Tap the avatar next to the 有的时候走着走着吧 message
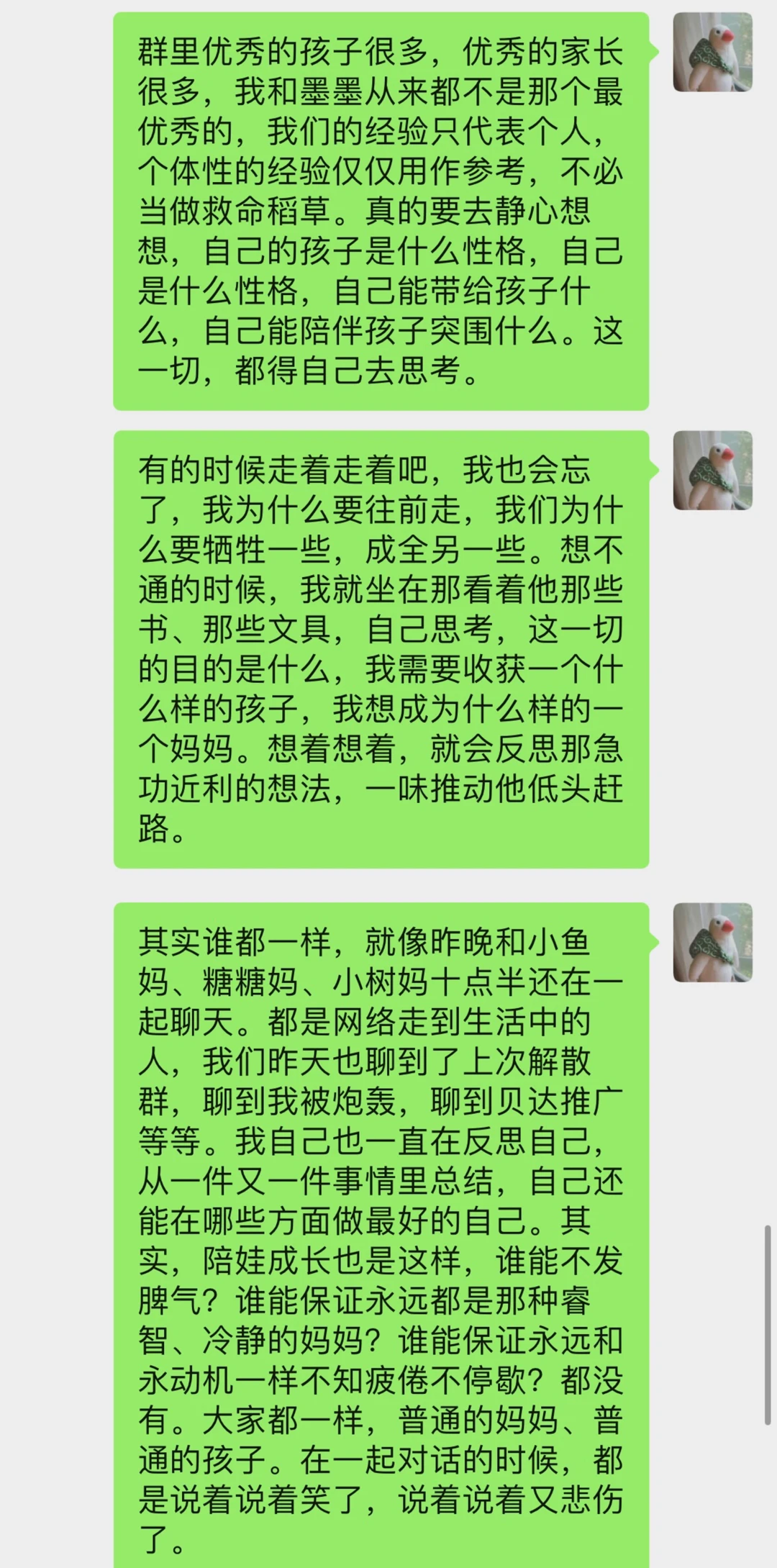 pos(712,471)
